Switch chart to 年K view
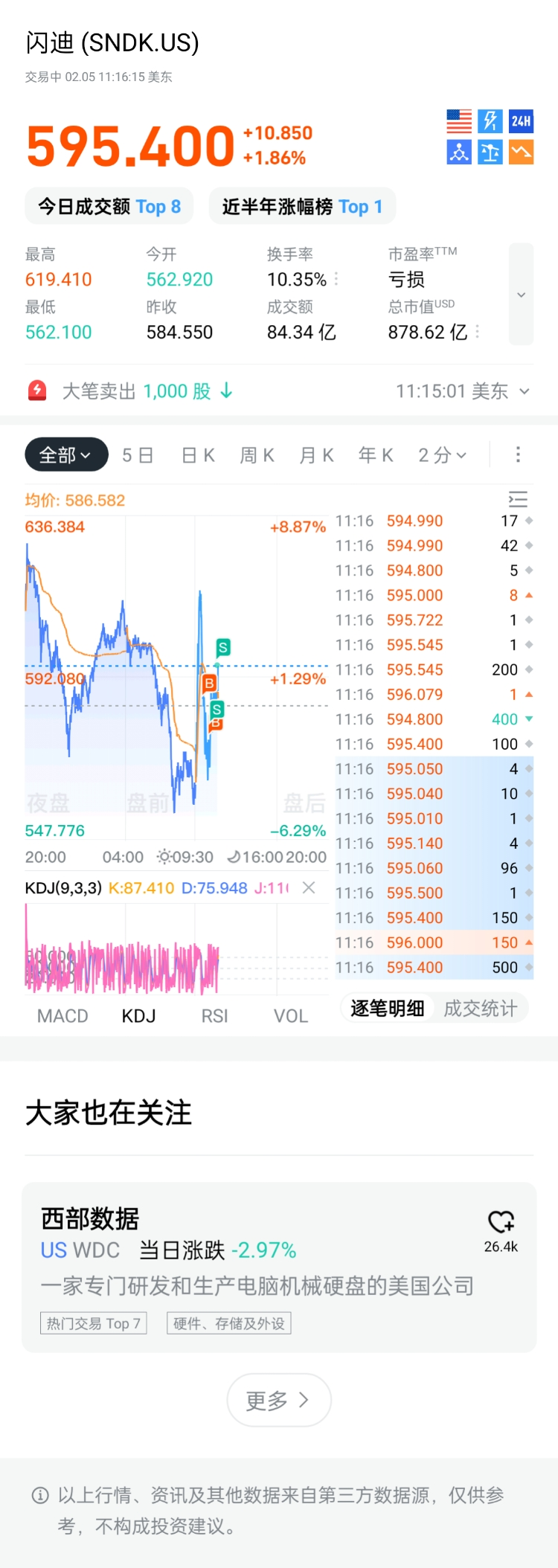This screenshot has height=1568, width=558. point(376,454)
